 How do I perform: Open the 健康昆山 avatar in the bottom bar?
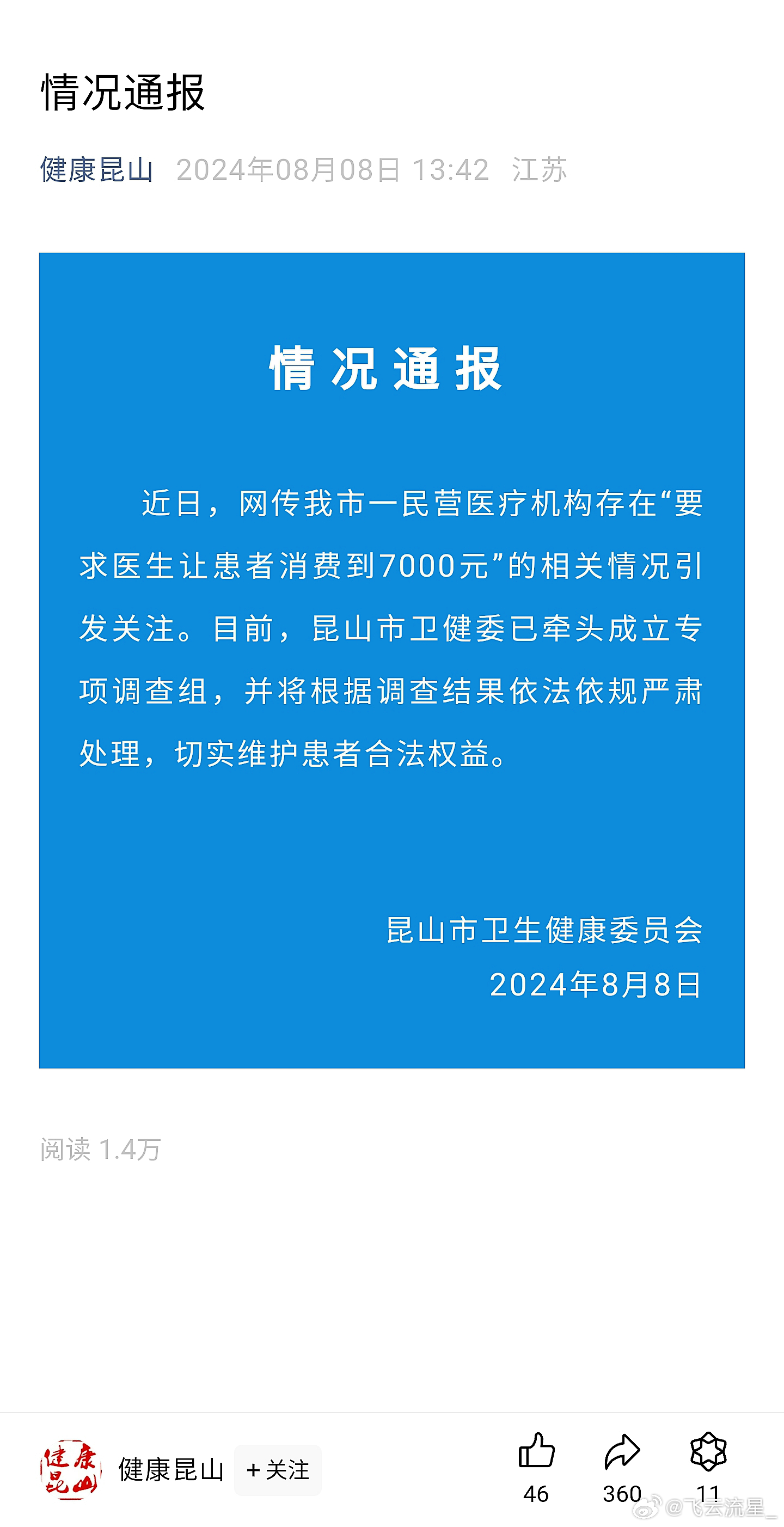point(71,1469)
